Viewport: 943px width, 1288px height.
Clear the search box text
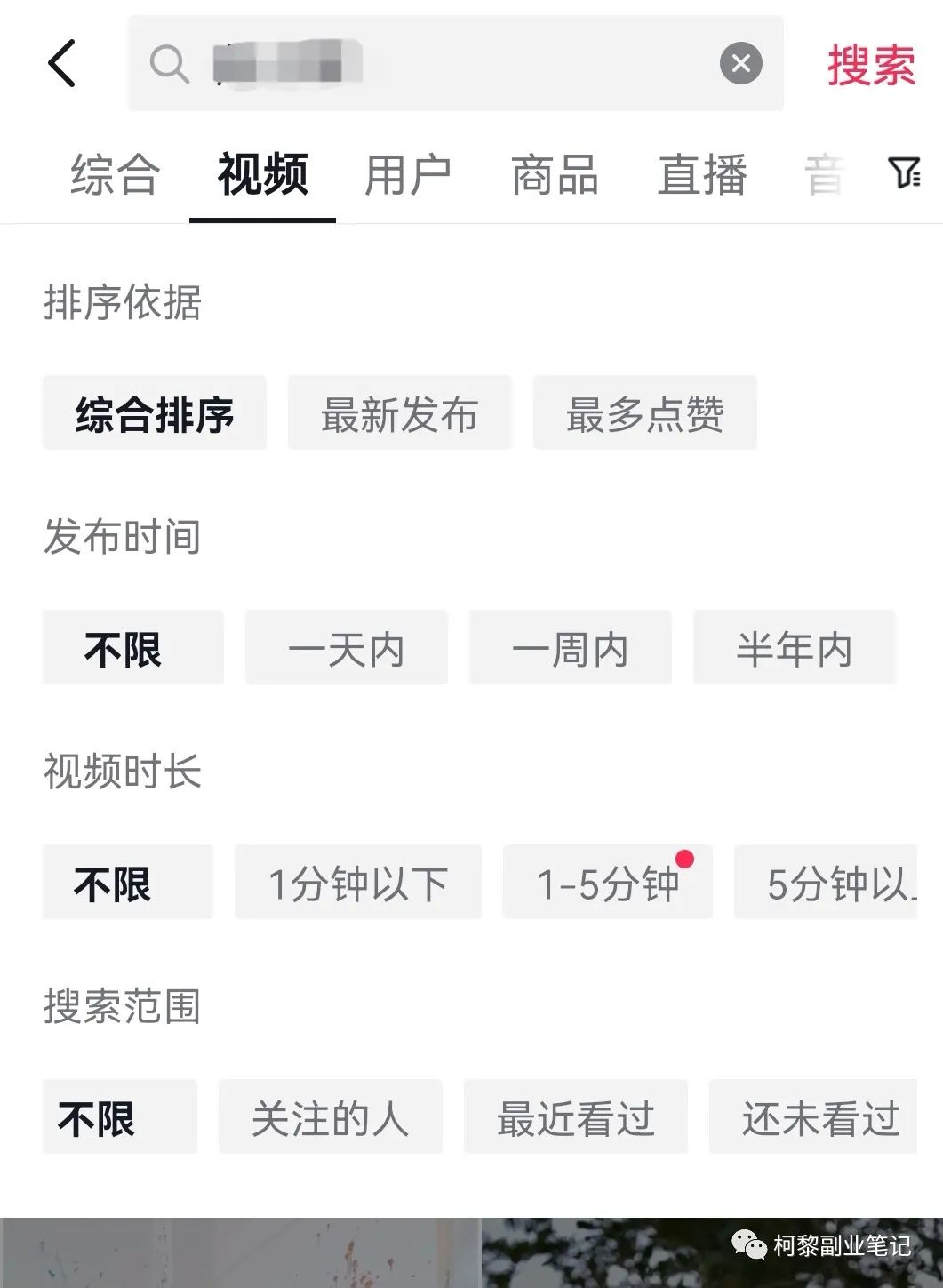tap(740, 63)
